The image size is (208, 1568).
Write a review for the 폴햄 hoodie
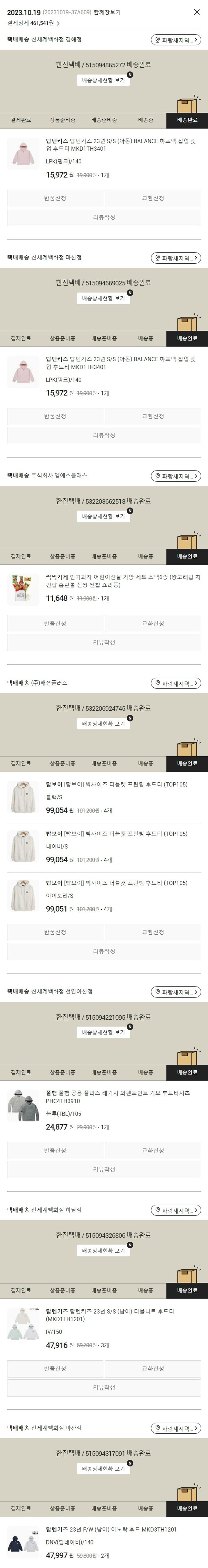(104, 1169)
